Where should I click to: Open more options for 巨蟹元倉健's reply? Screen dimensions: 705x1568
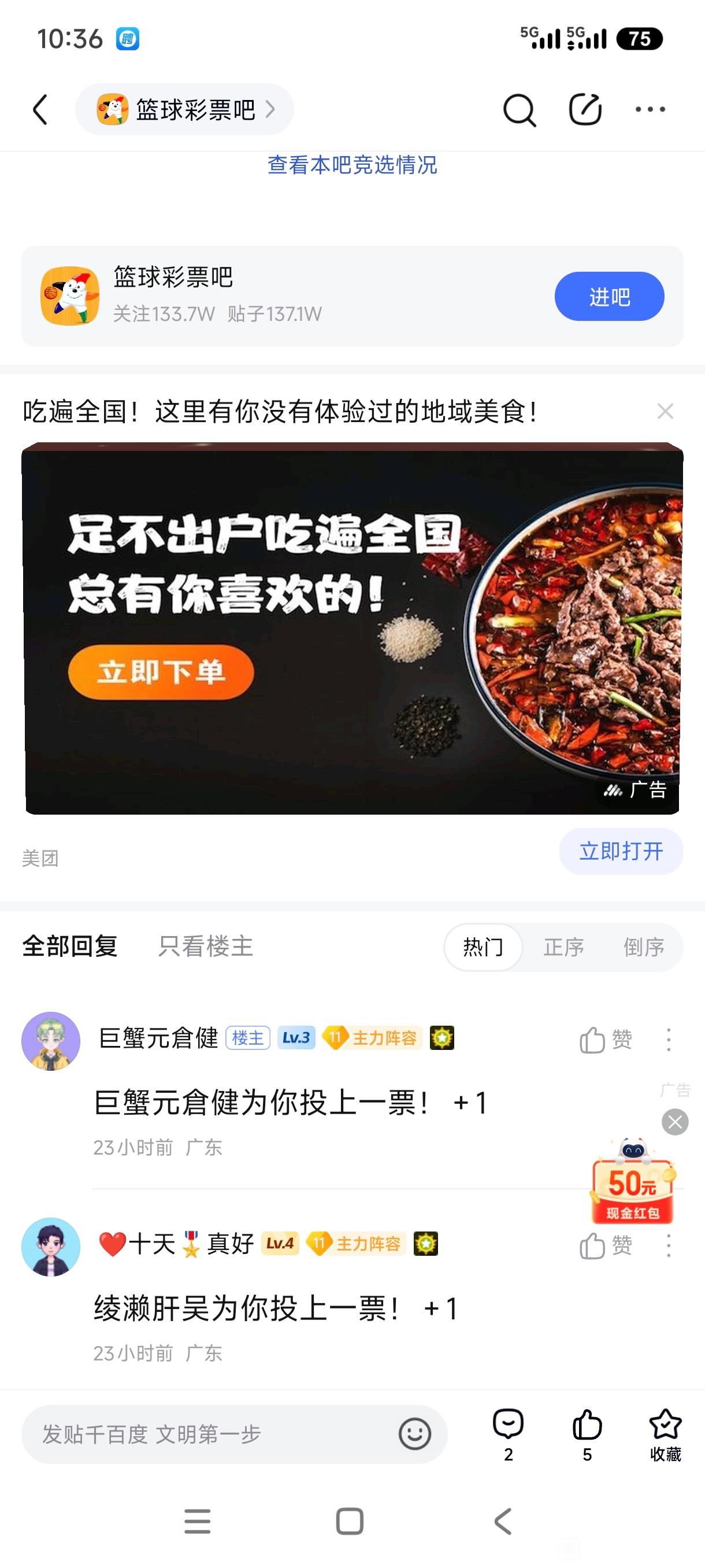[x=669, y=1040]
